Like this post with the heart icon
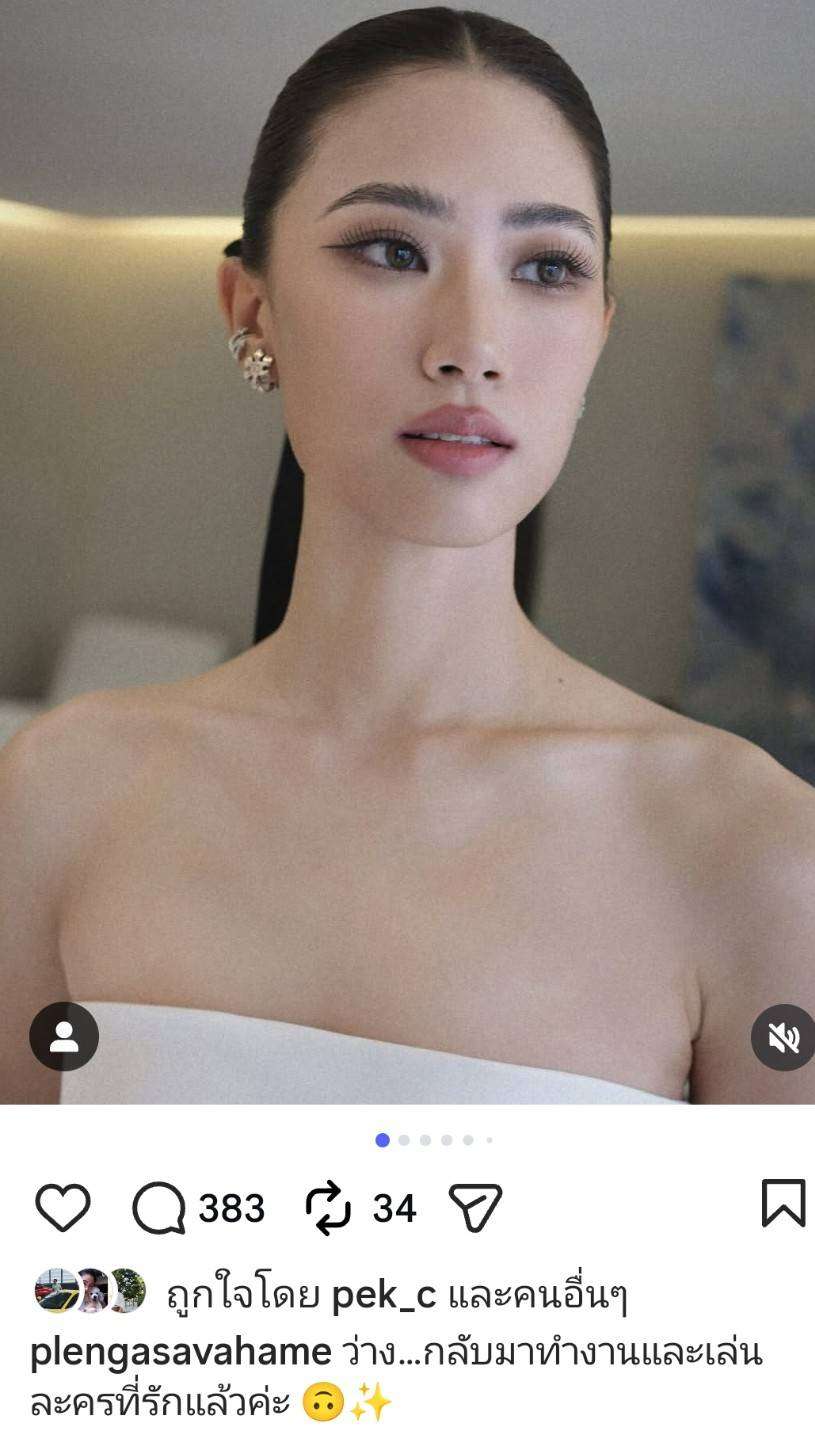The width and height of the screenshot is (815, 1433). tap(63, 1207)
